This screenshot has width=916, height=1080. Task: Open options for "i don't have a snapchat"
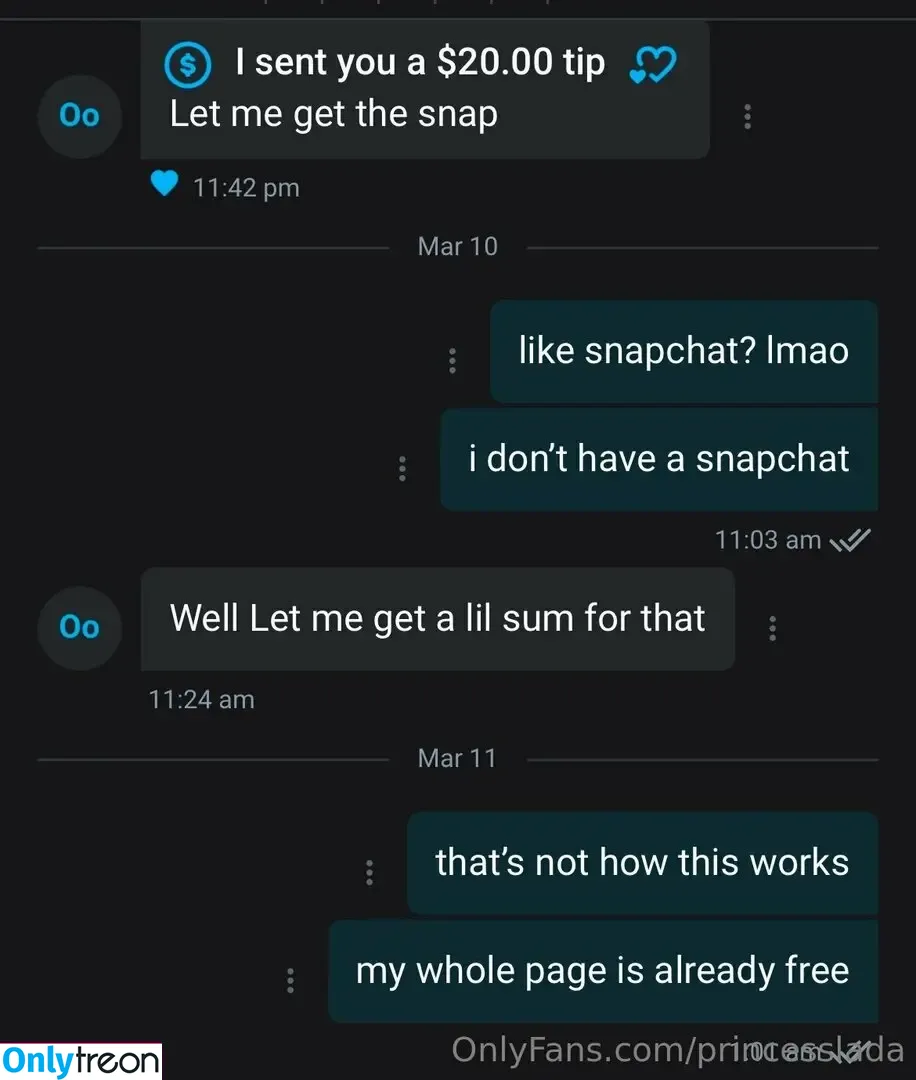(x=402, y=468)
